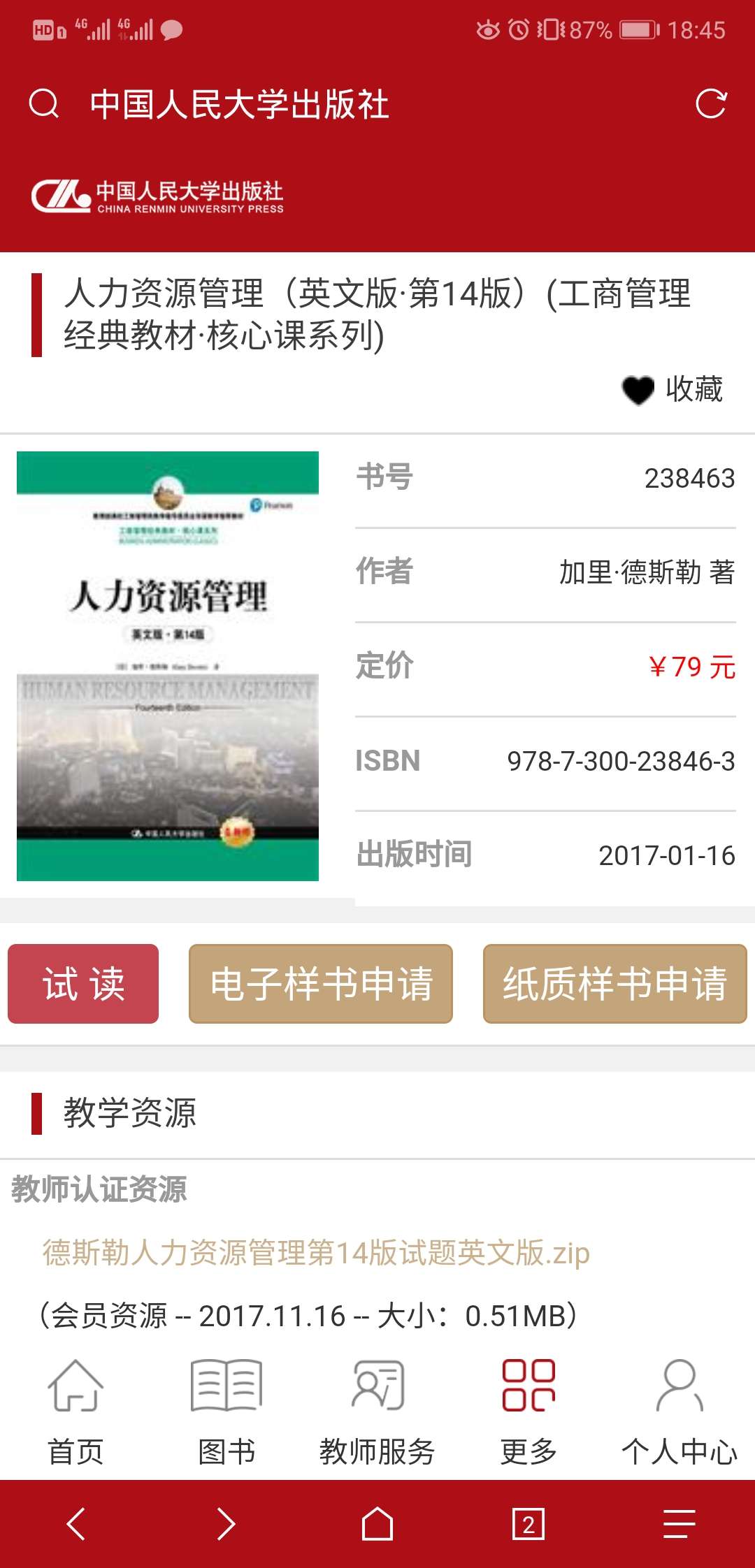Open the search icon in the top bar
The height and width of the screenshot is (1568, 755).
[44, 104]
